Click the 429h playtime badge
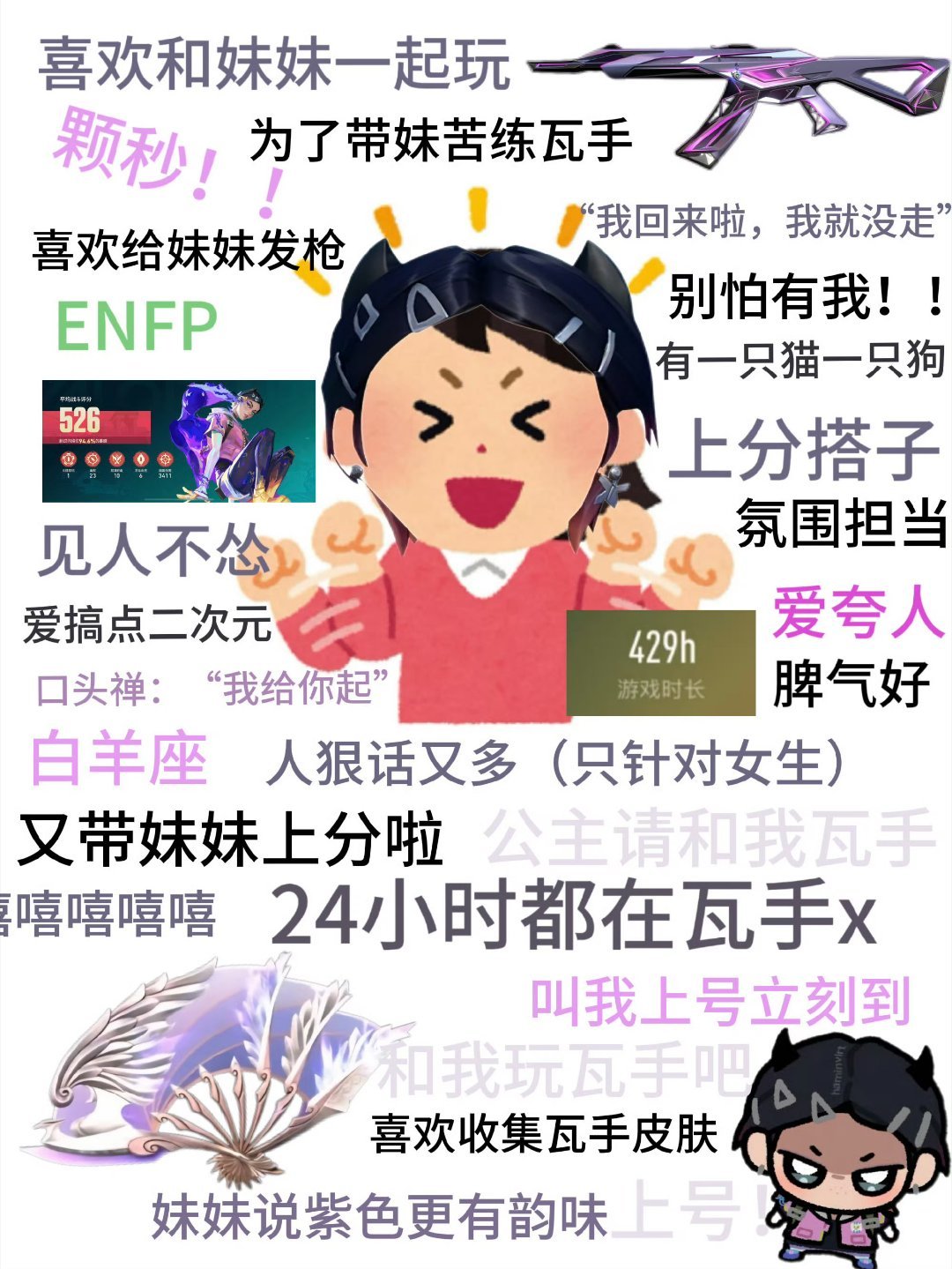 tap(661, 661)
